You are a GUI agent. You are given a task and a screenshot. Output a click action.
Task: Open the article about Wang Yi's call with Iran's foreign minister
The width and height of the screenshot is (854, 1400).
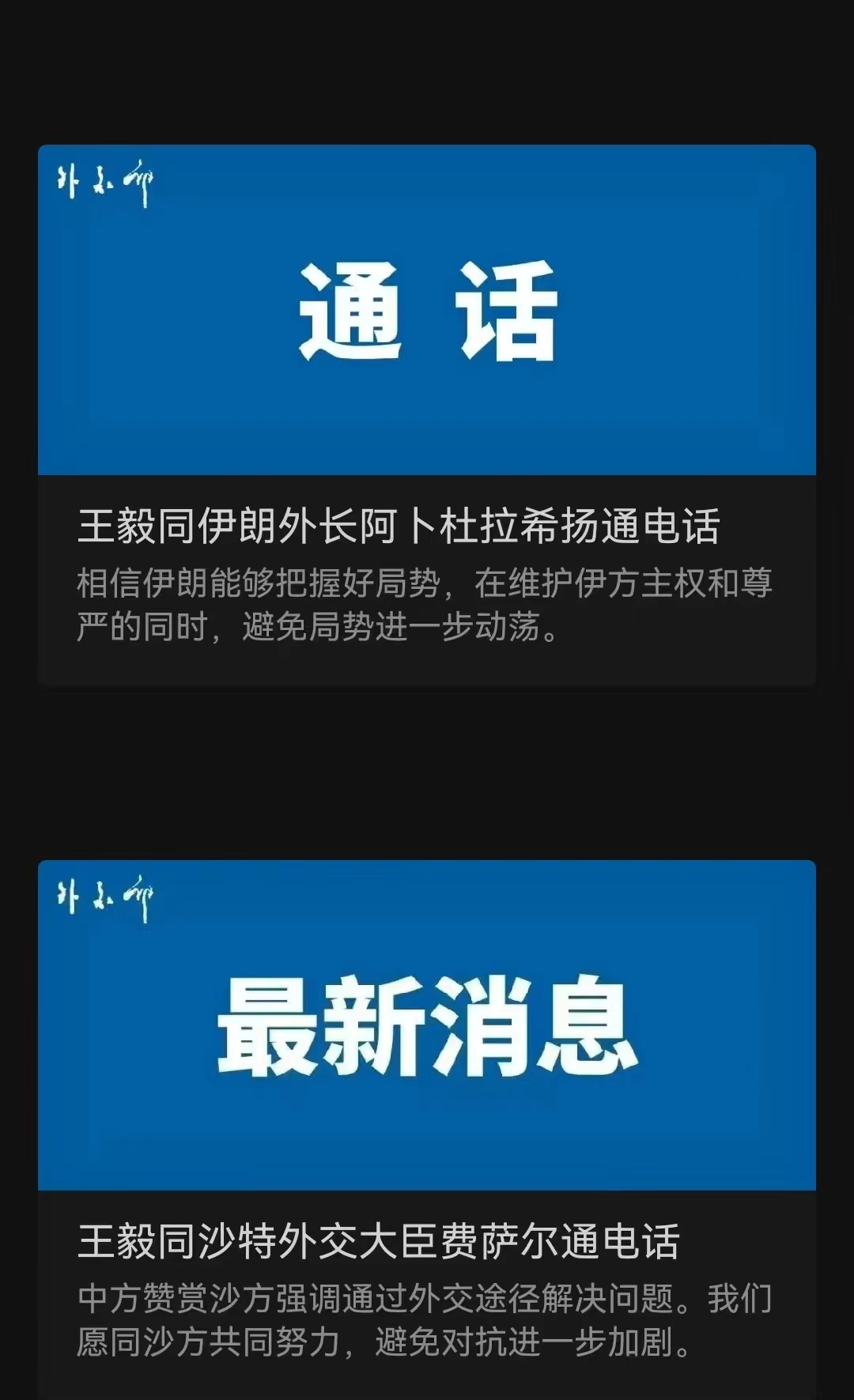pyautogui.click(x=399, y=526)
